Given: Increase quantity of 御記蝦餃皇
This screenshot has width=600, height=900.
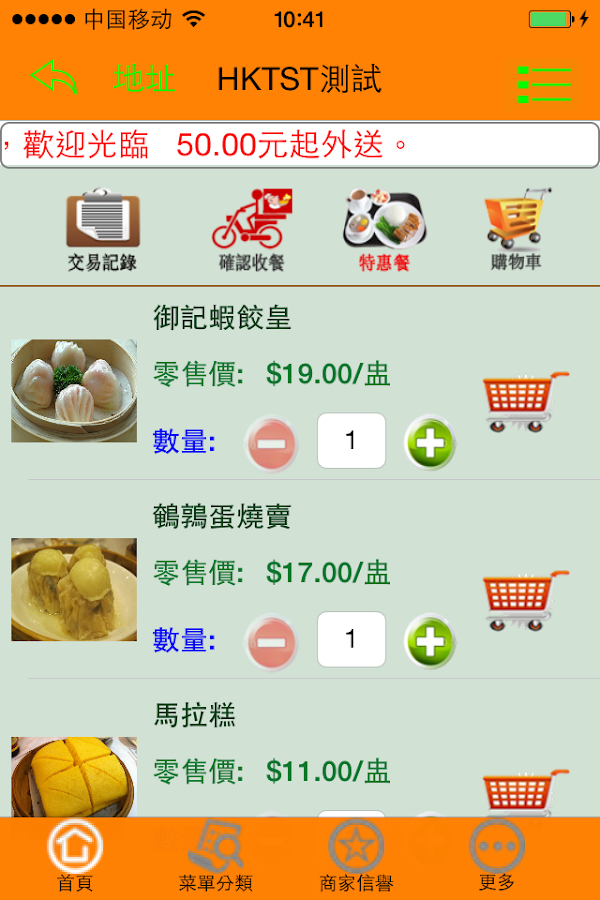Looking at the screenshot, I should (430, 441).
